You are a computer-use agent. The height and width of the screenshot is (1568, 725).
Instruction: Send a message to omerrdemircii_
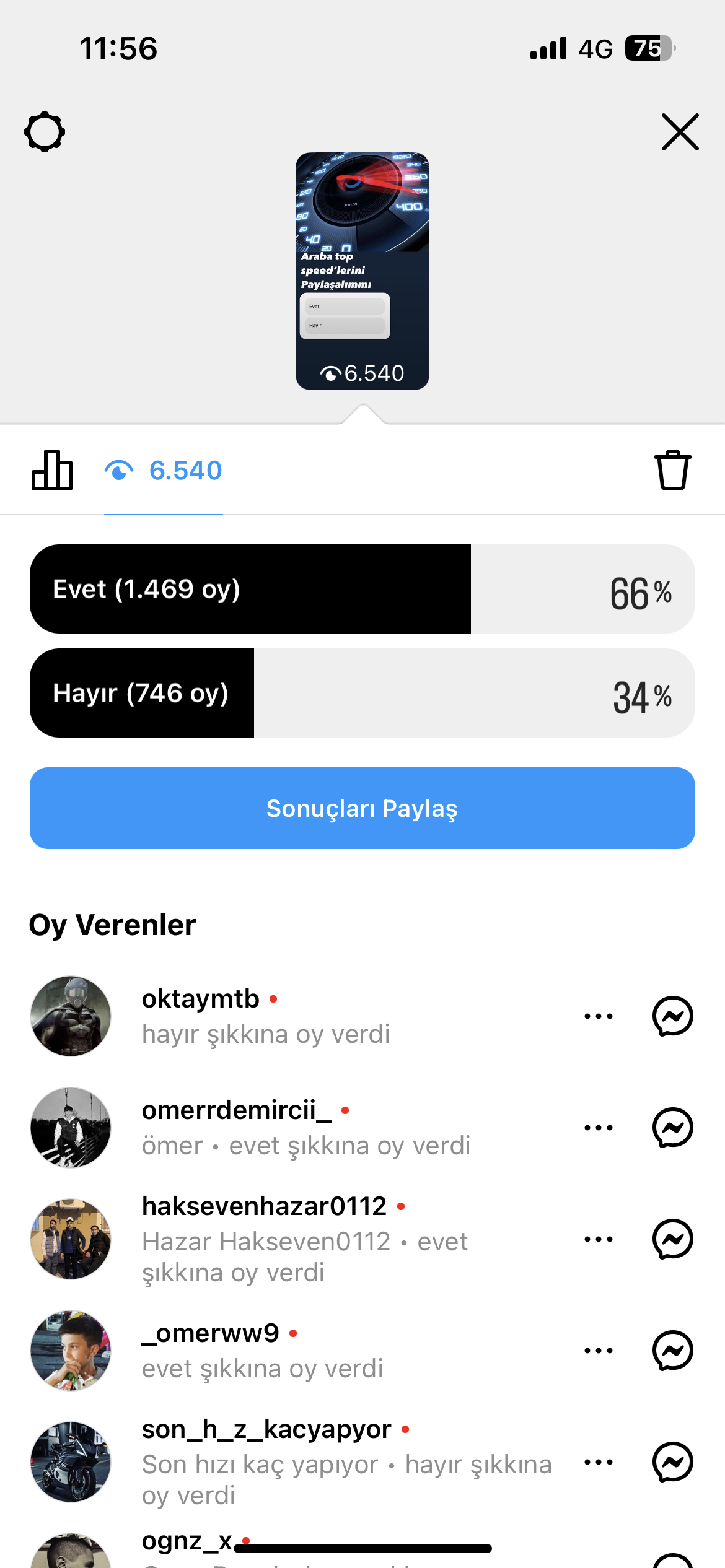(x=673, y=1128)
